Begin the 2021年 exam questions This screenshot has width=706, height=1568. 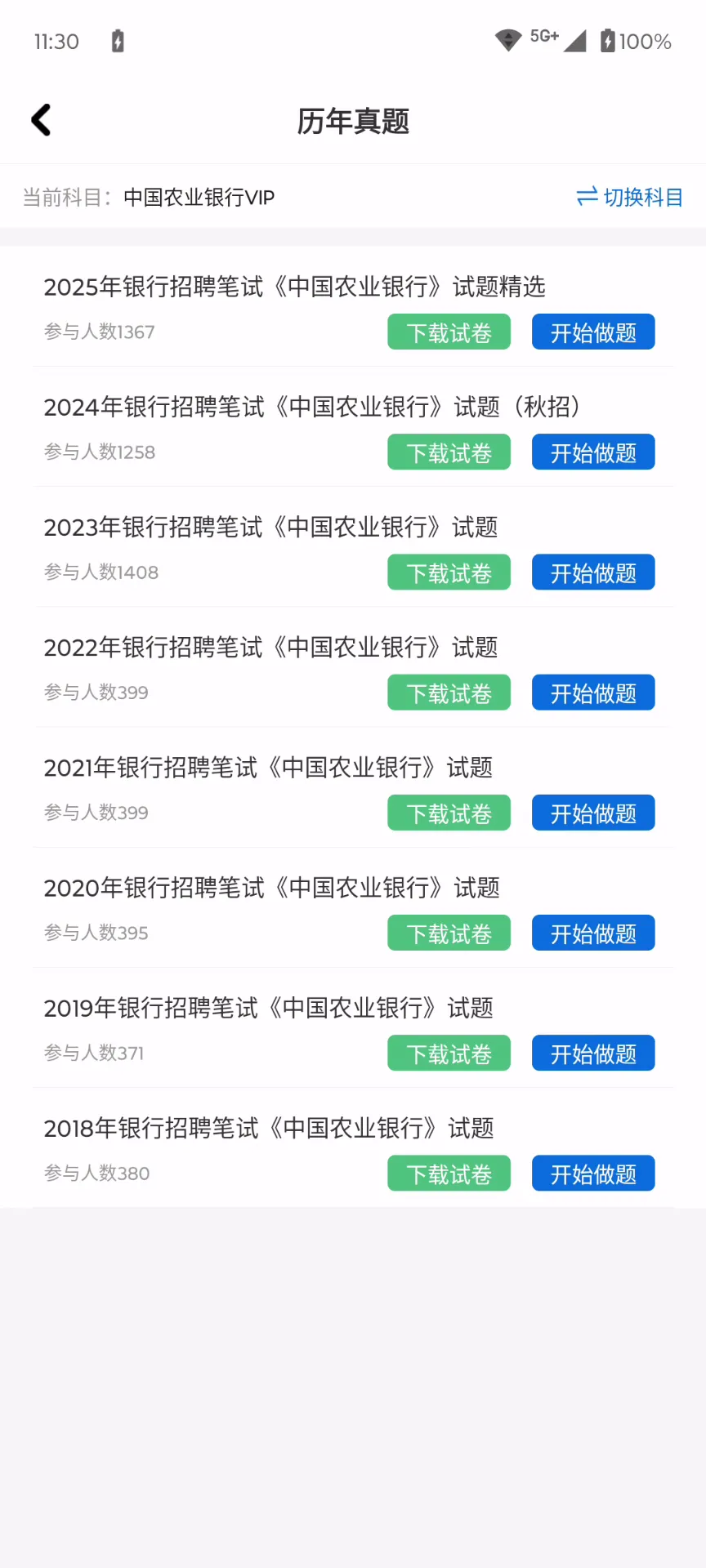[x=593, y=813]
